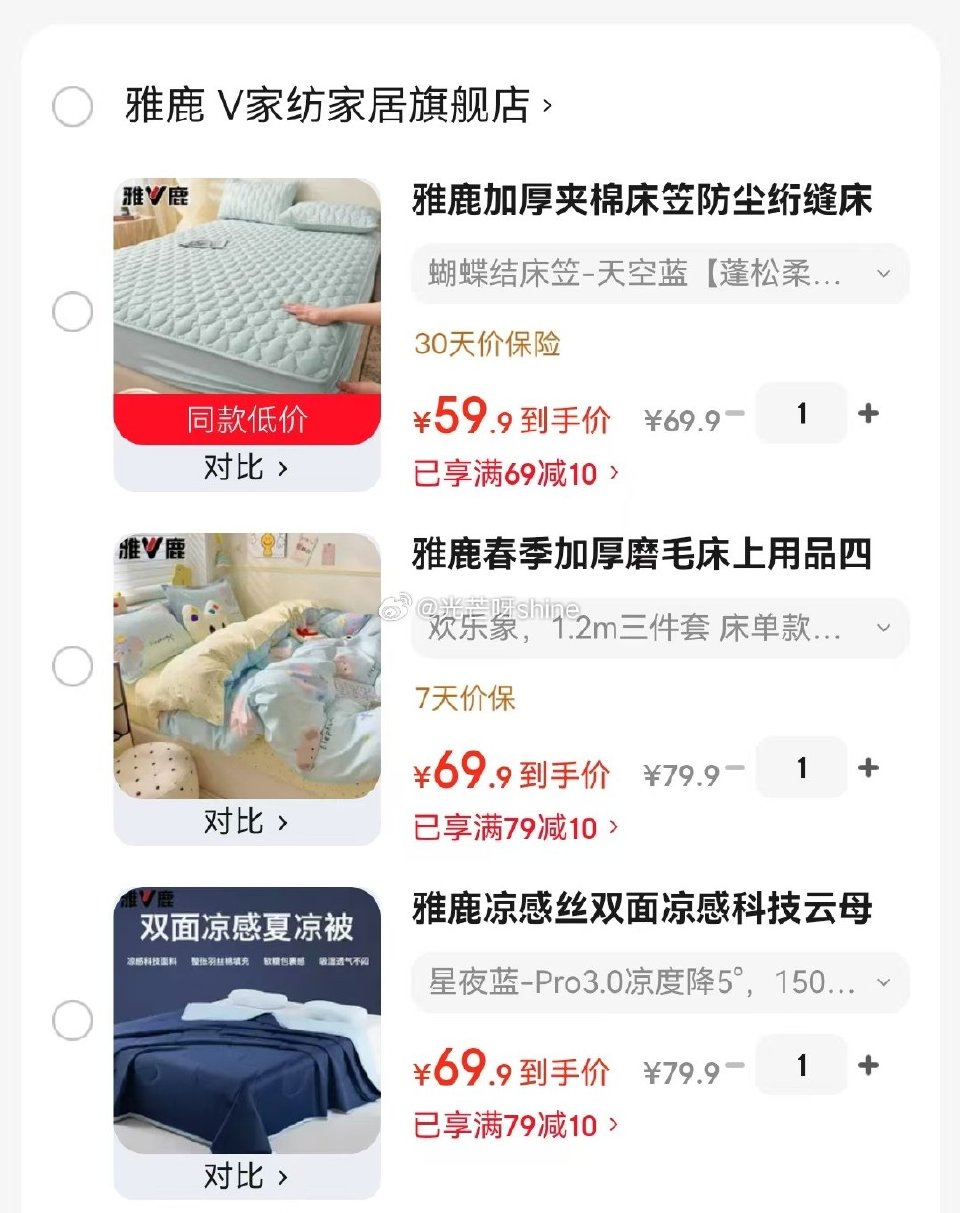The image size is (960, 1213).
Task: Increase quantity of the bed sheet item
Action: point(868,414)
